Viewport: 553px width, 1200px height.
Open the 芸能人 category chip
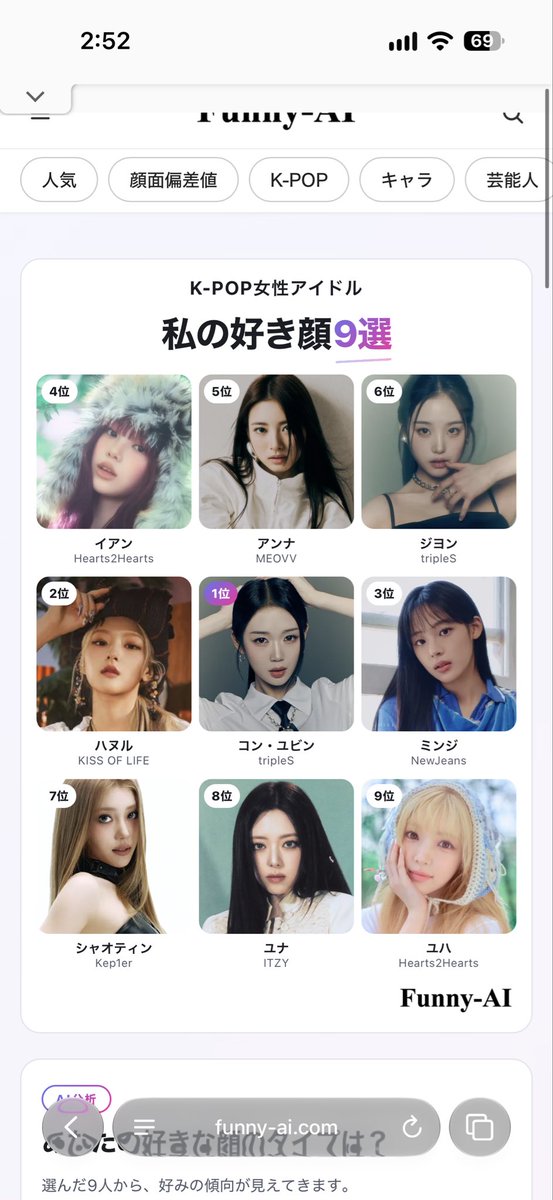(509, 181)
